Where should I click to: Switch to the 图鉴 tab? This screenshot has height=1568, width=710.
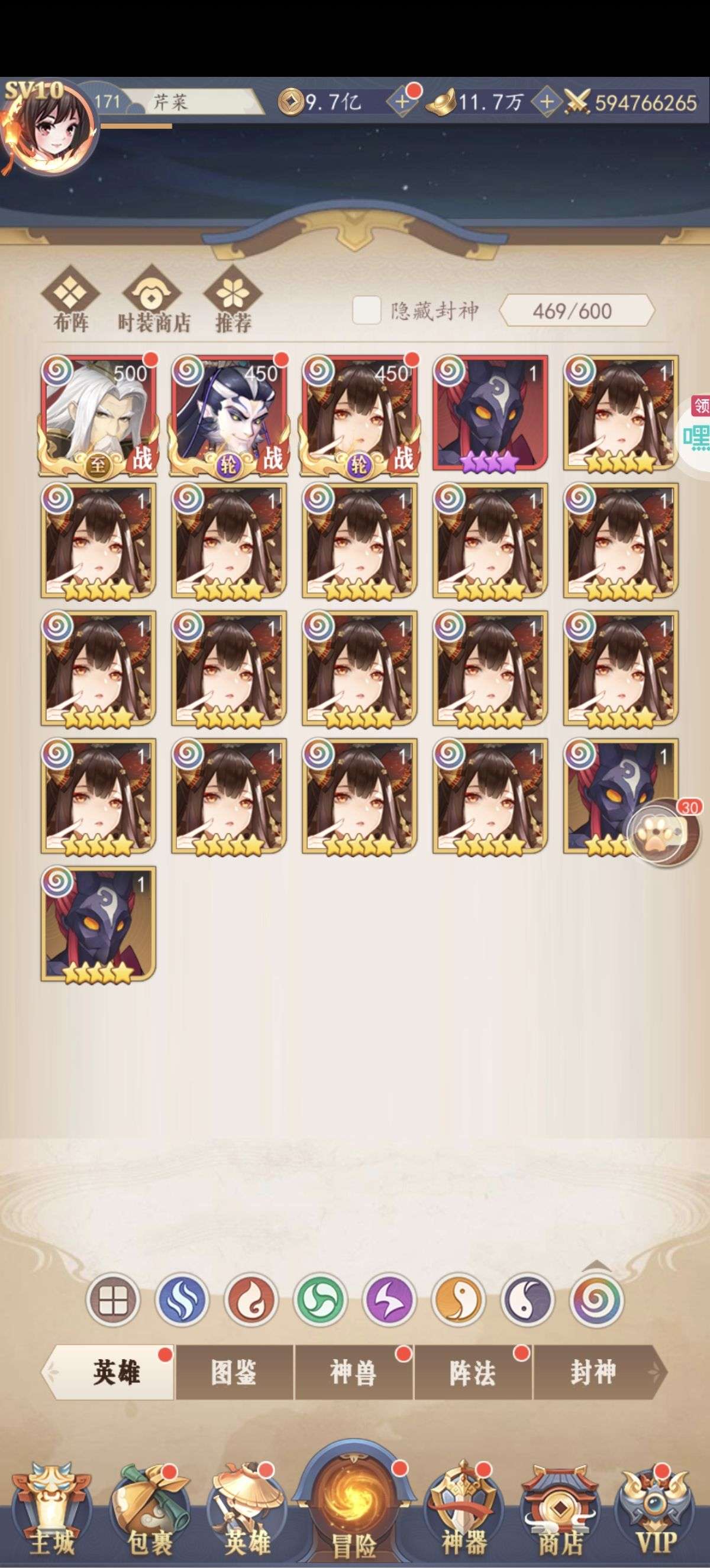click(x=234, y=1373)
